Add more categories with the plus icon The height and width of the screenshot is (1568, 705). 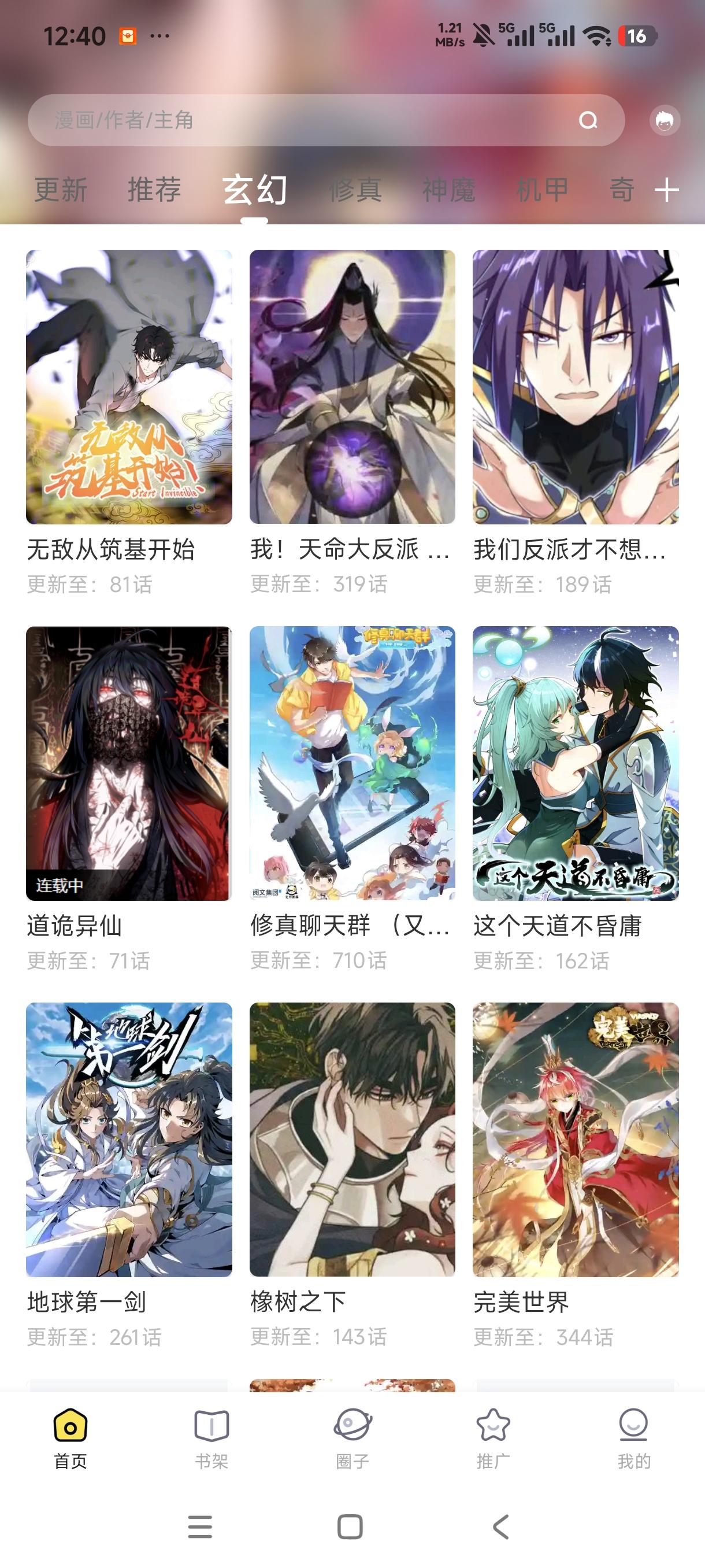pyautogui.click(x=667, y=190)
